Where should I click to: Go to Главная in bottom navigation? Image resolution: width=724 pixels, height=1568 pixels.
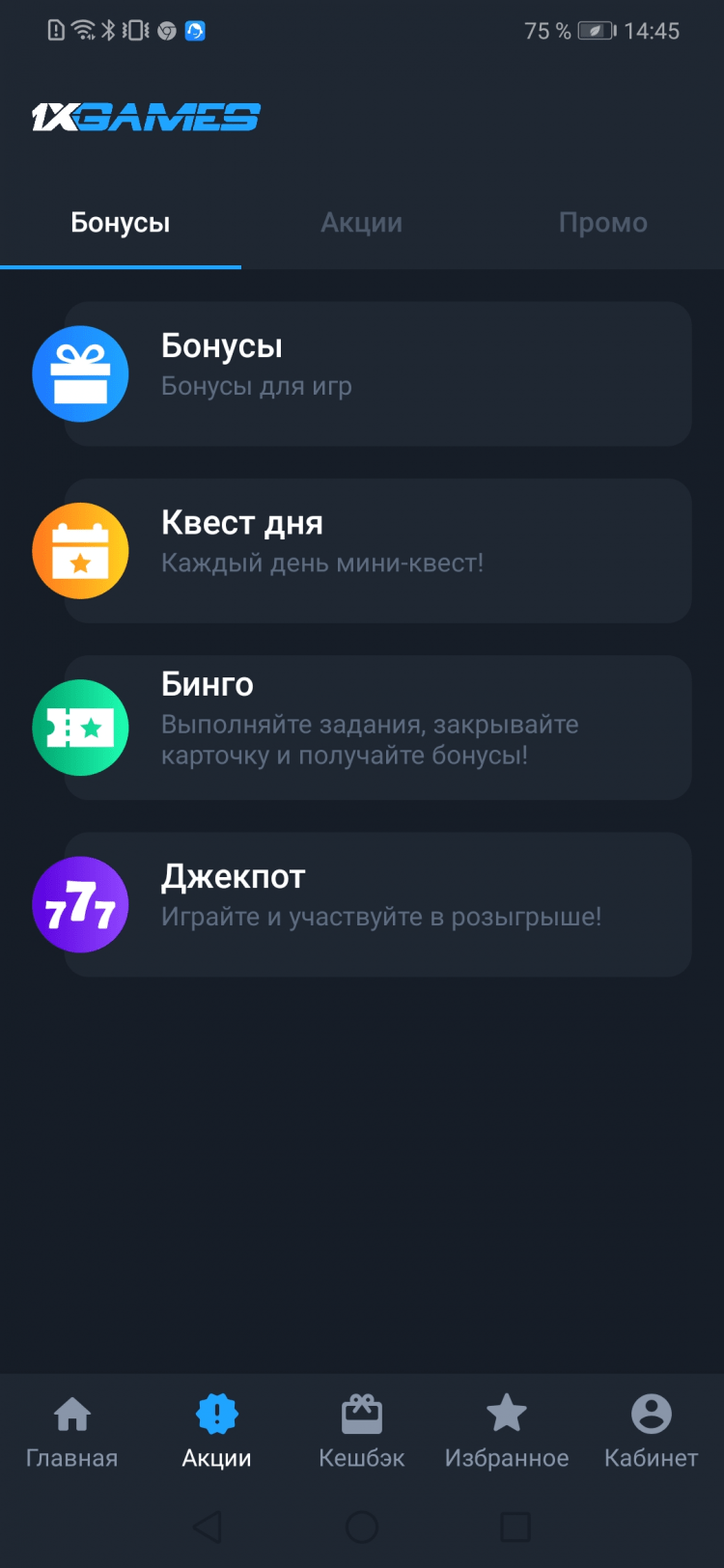coord(72,1432)
